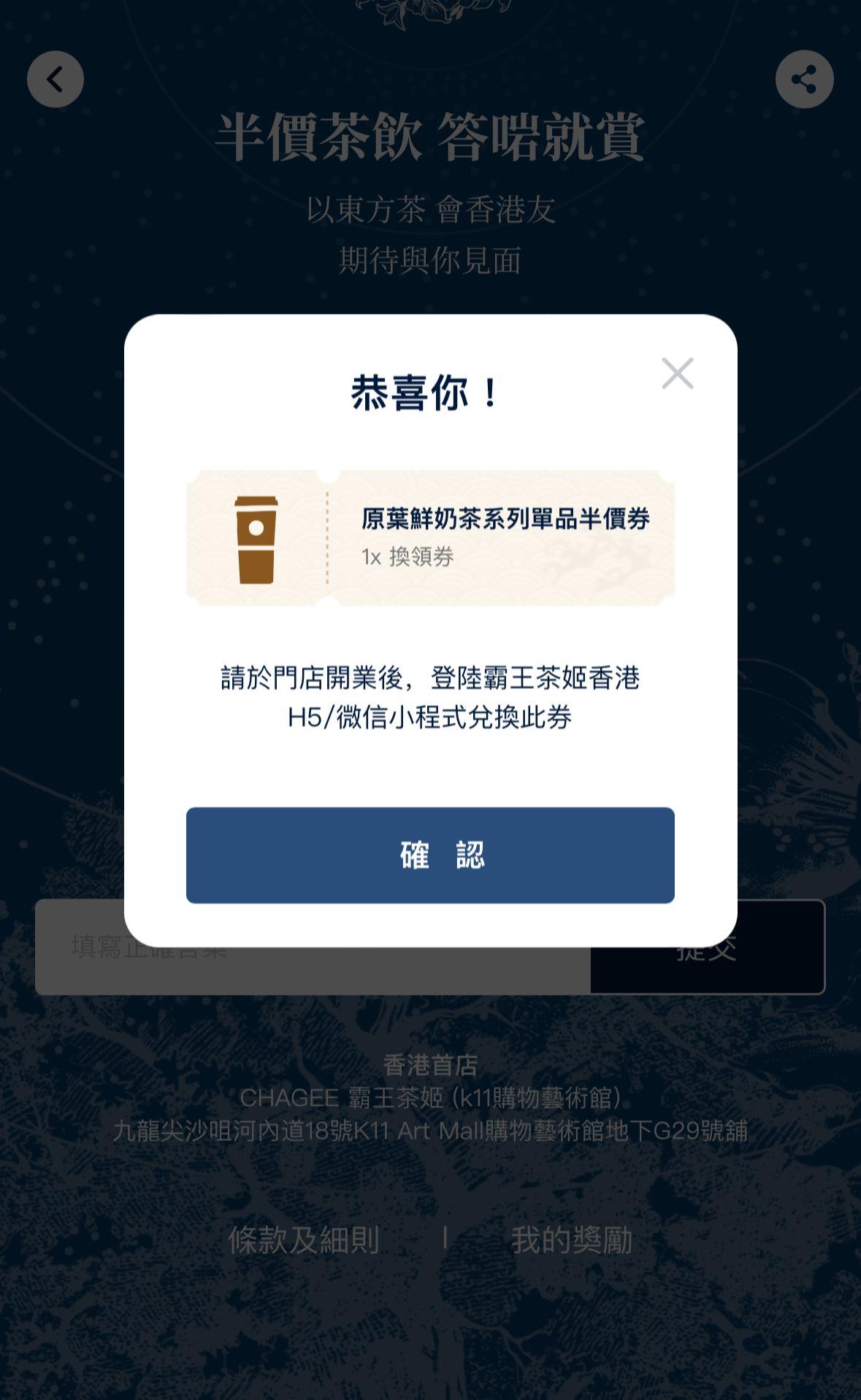Image resolution: width=861 pixels, height=1400 pixels.
Task: Share this promotion page
Action: 804,79
